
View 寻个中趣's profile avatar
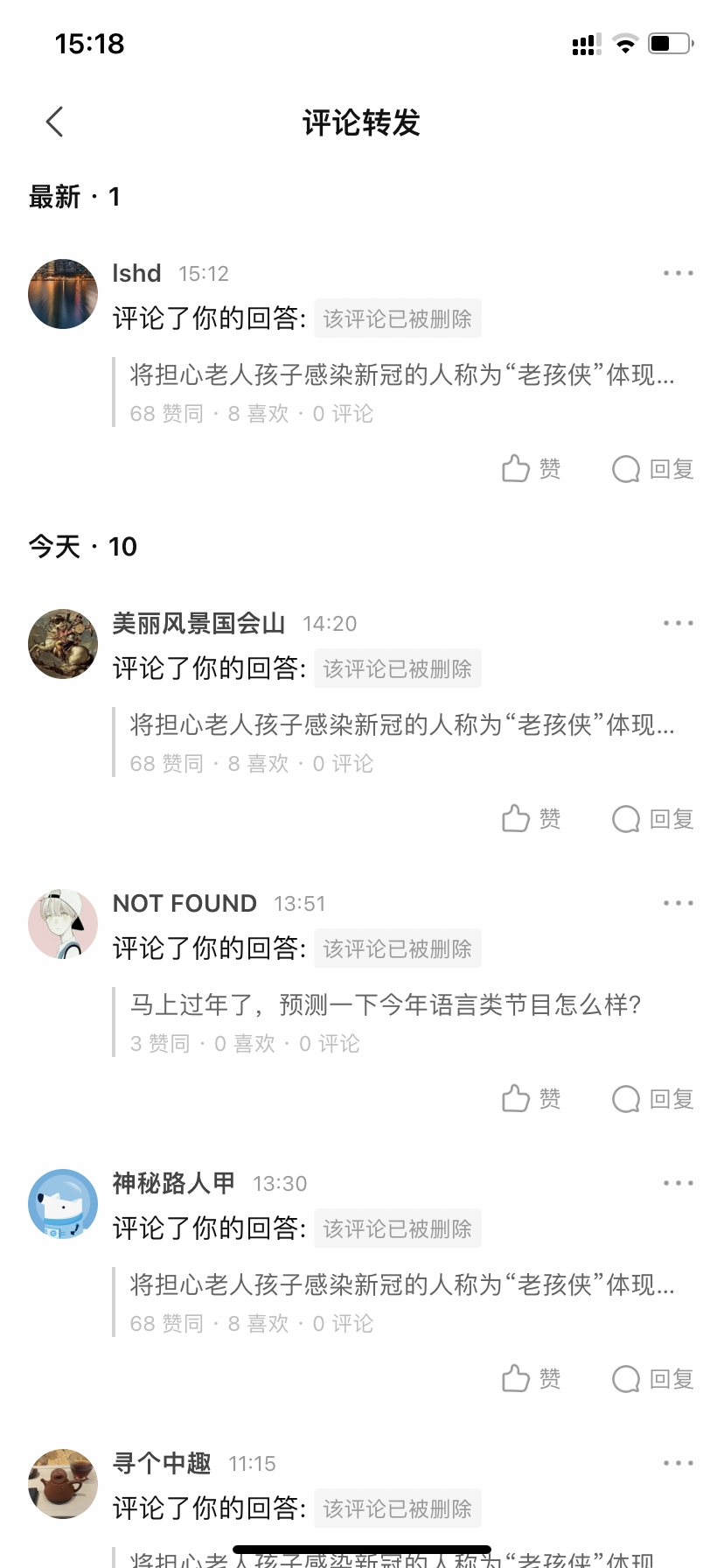tap(63, 1484)
